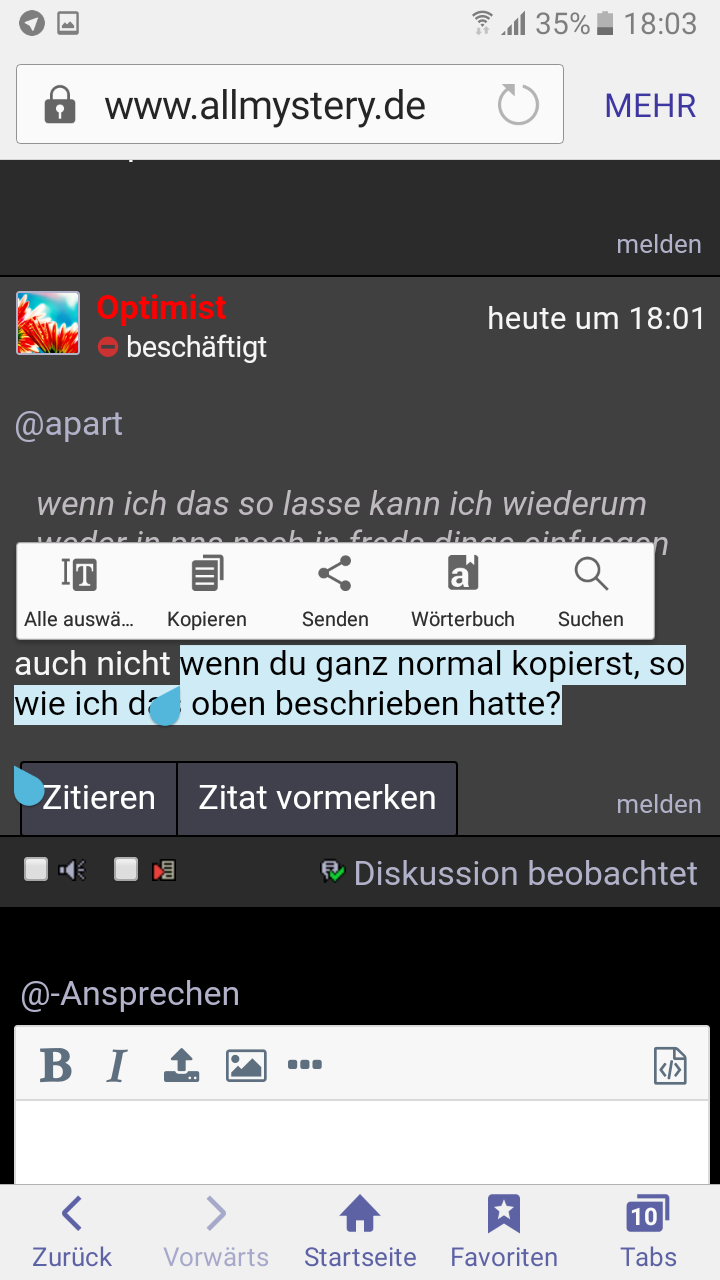This screenshot has height=1280, width=720.
Task: Reload the page in the address bar
Action: point(518,105)
